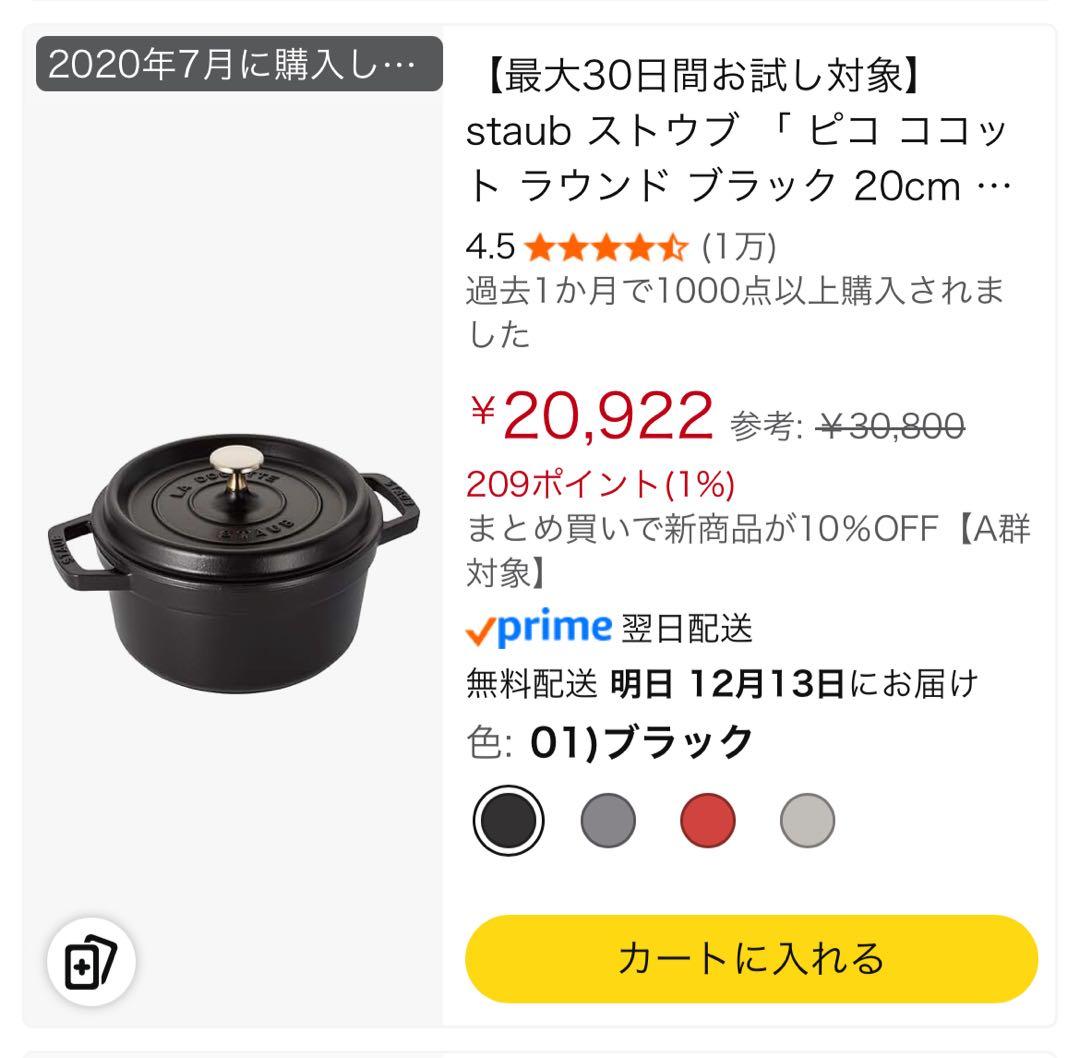This screenshot has height=1058, width=1080.
Task: Select the black color swatch
Action: [x=508, y=821]
